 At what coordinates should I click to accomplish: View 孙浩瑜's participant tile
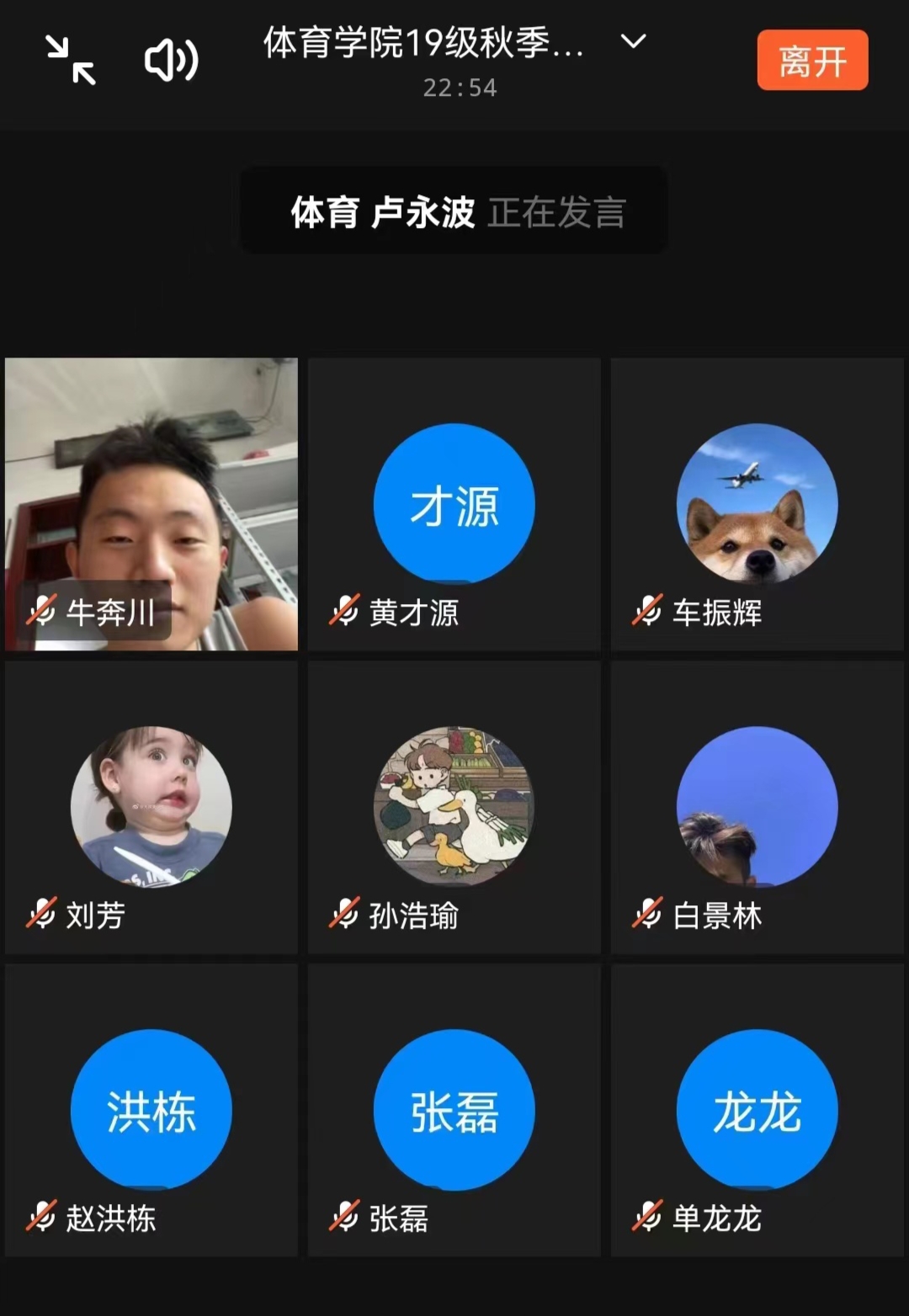tap(454, 807)
